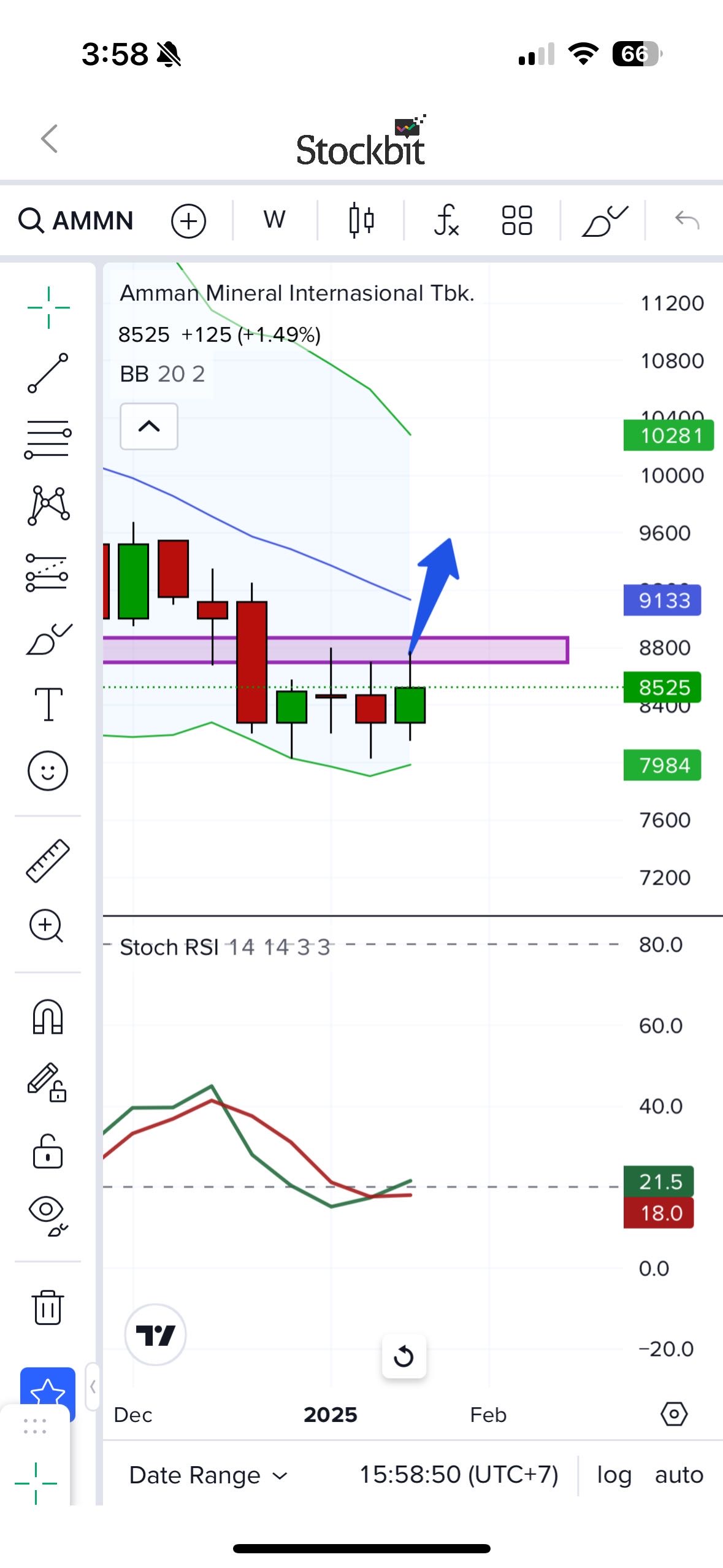Viewport: 723px width, 1568px height.
Task: Select the trend line drawing tool
Action: point(48,373)
